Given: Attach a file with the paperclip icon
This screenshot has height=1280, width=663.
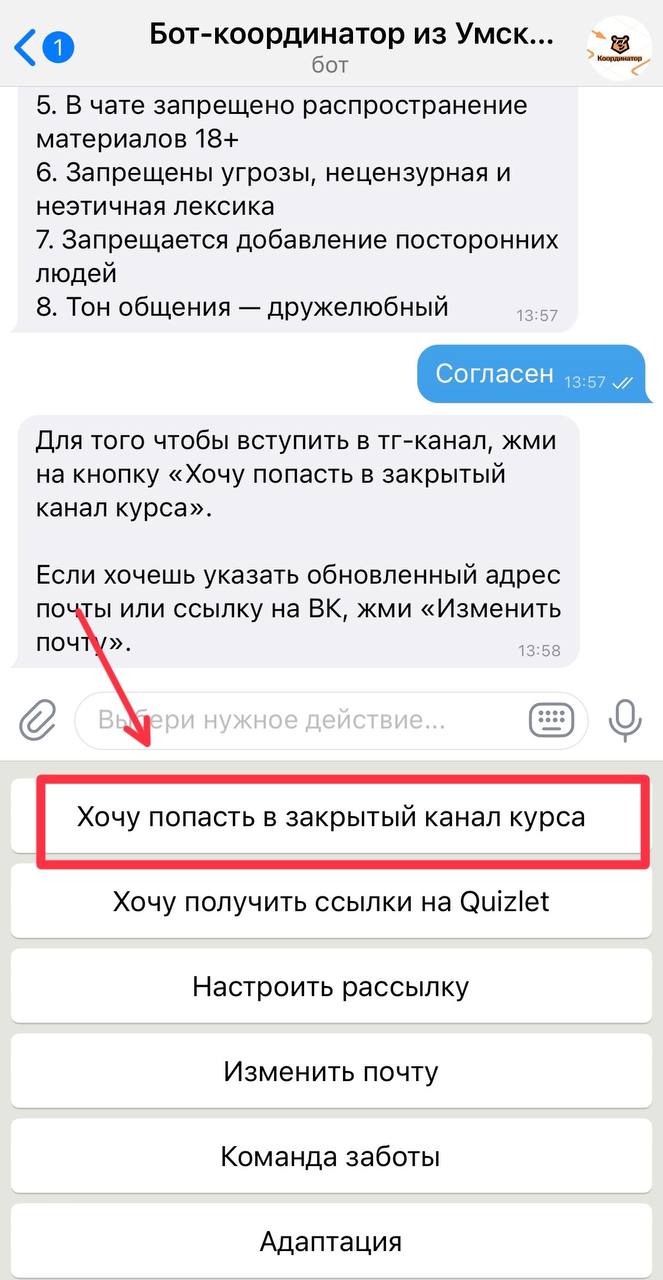Looking at the screenshot, I should click(x=38, y=718).
